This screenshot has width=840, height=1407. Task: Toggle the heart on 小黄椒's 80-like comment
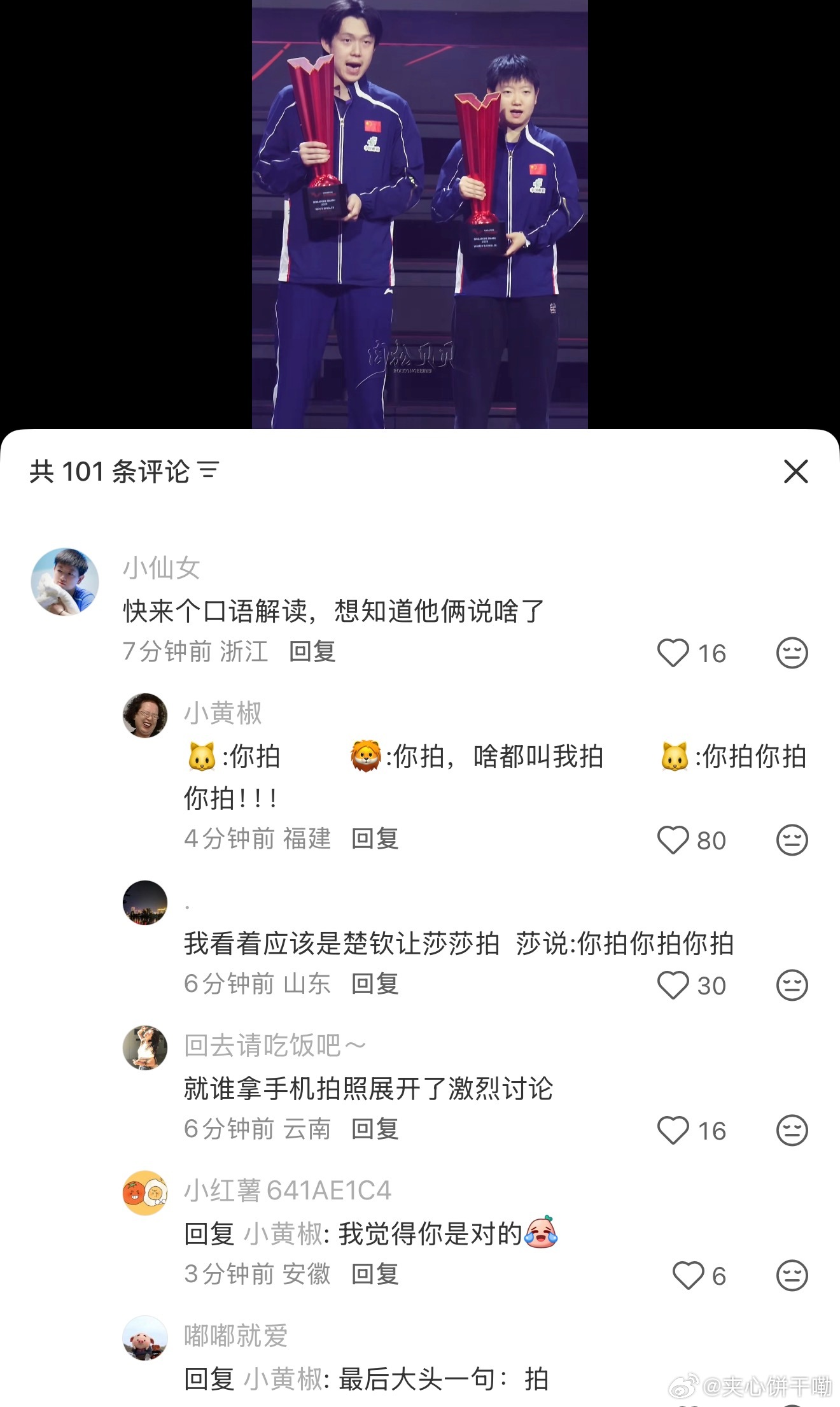point(673,840)
